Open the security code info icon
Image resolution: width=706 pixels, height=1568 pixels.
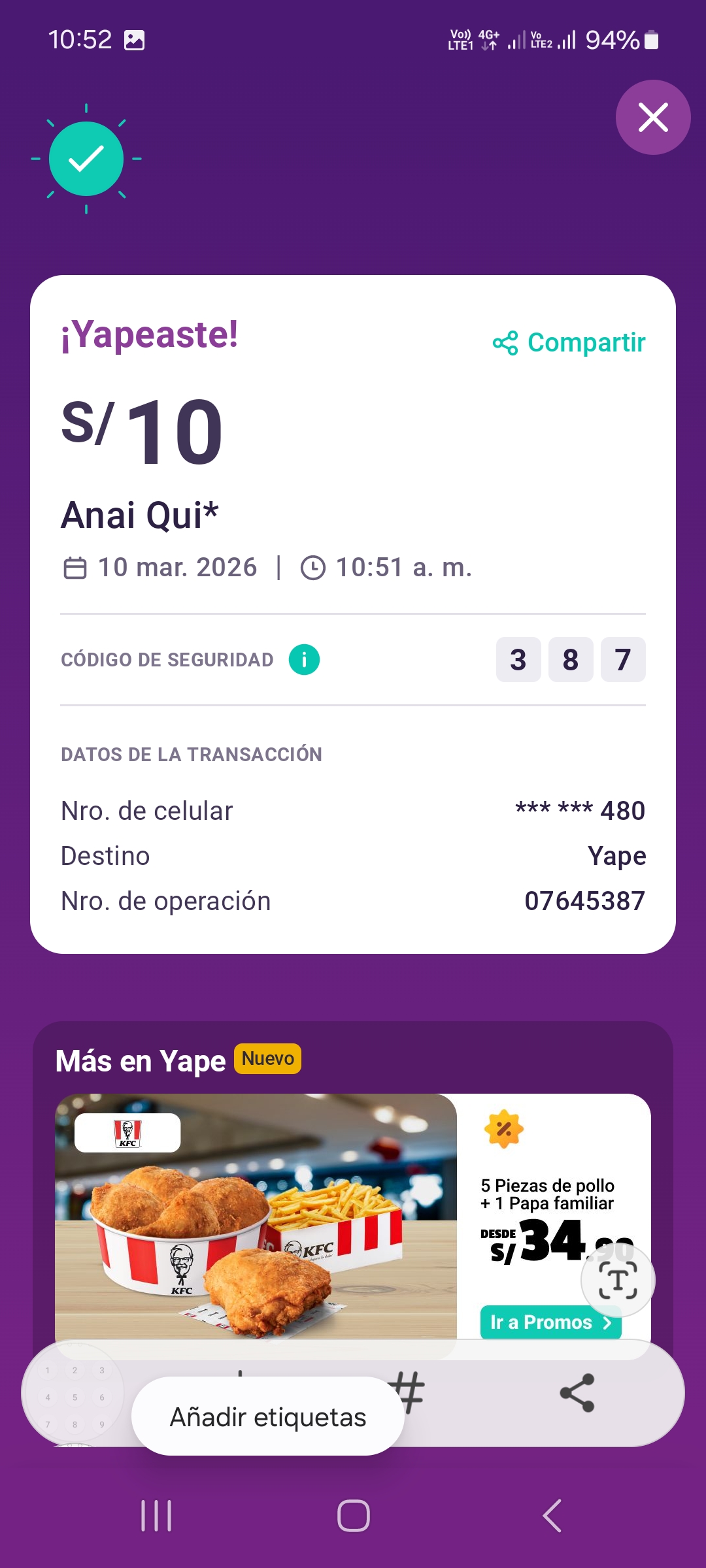(304, 659)
